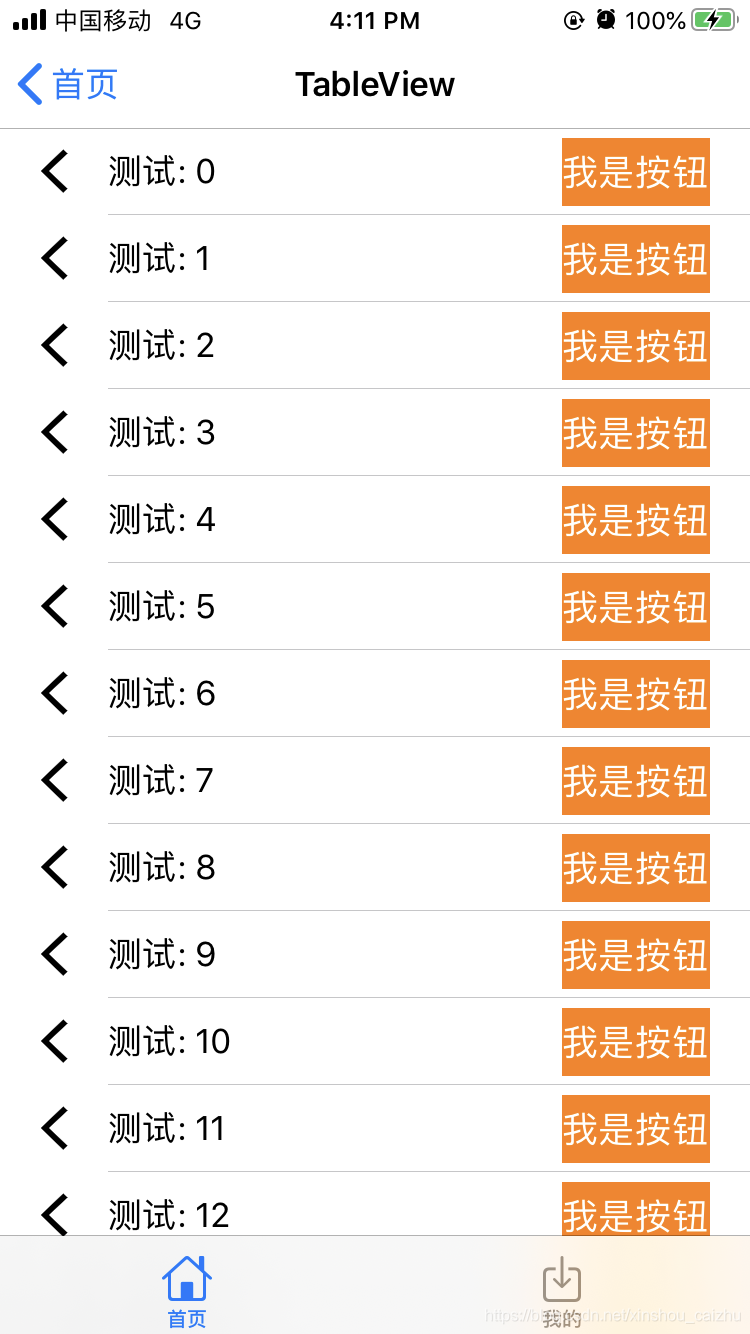Tap 我是按钮 in the 测试: 9 row
This screenshot has width=750, height=1334.
coord(635,955)
